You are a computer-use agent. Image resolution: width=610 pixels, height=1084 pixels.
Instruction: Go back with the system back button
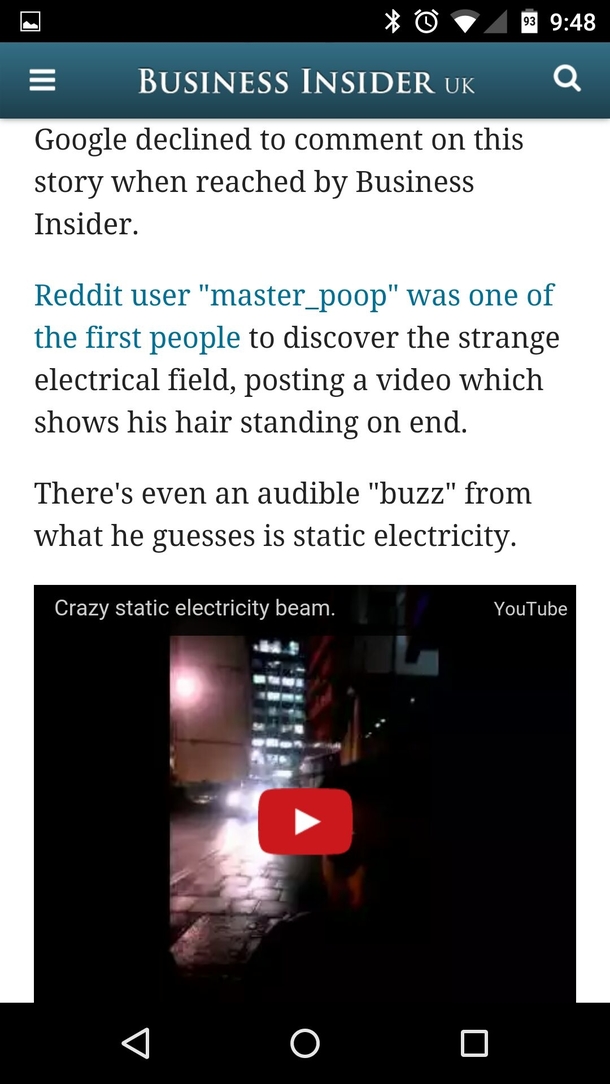tap(135, 1043)
